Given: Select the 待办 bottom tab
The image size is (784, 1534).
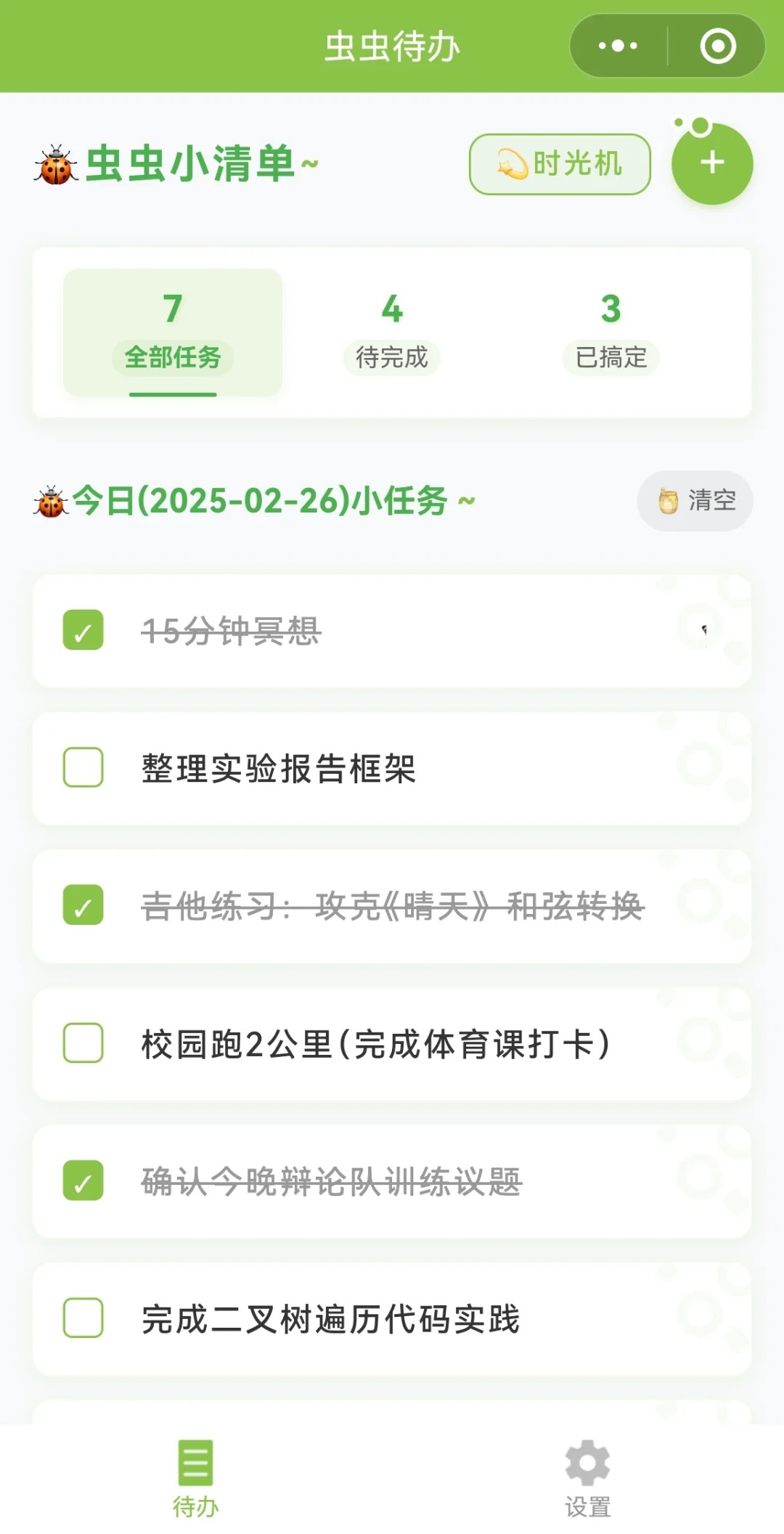Looking at the screenshot, I should tap(195, 1478).
